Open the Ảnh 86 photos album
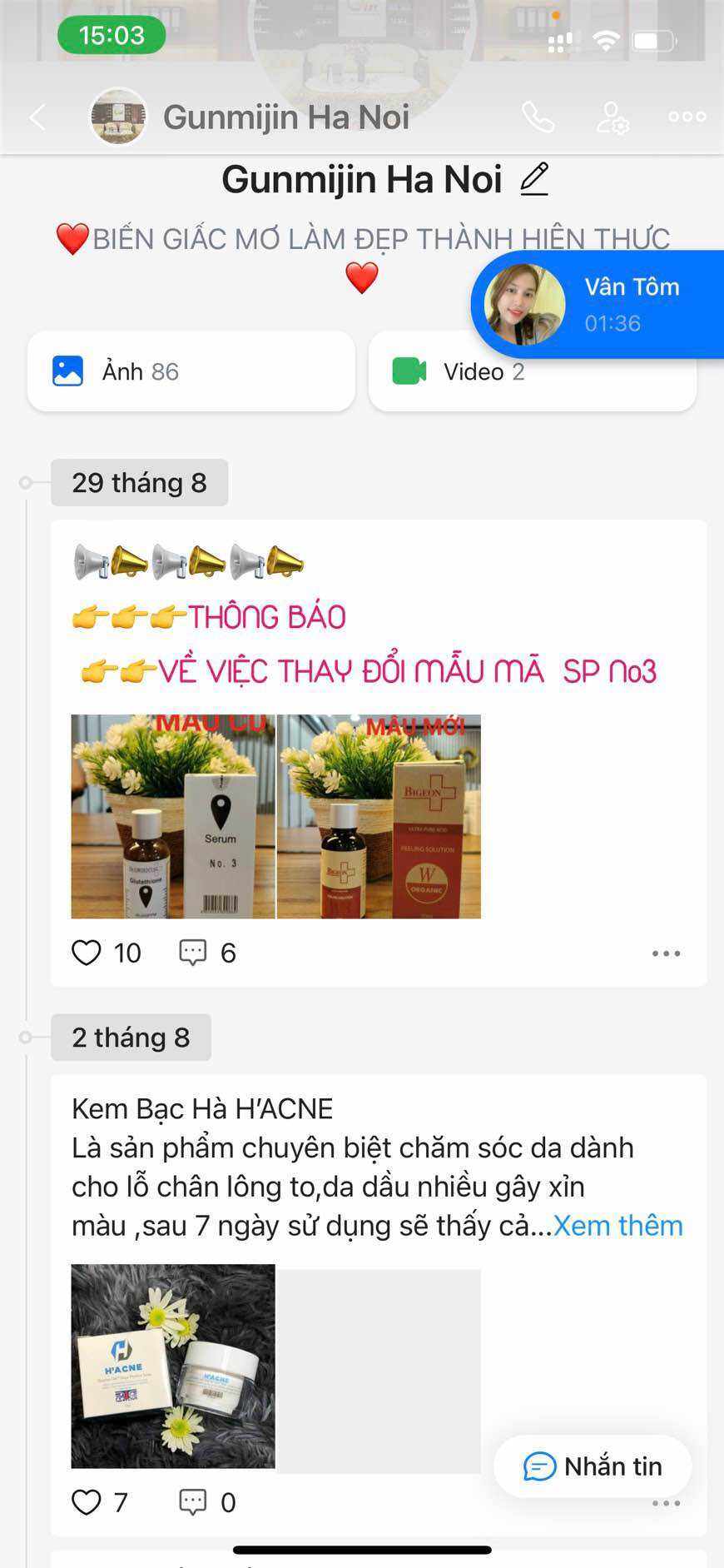Screen dimensions: 724x1568 [x=191, y=371]
